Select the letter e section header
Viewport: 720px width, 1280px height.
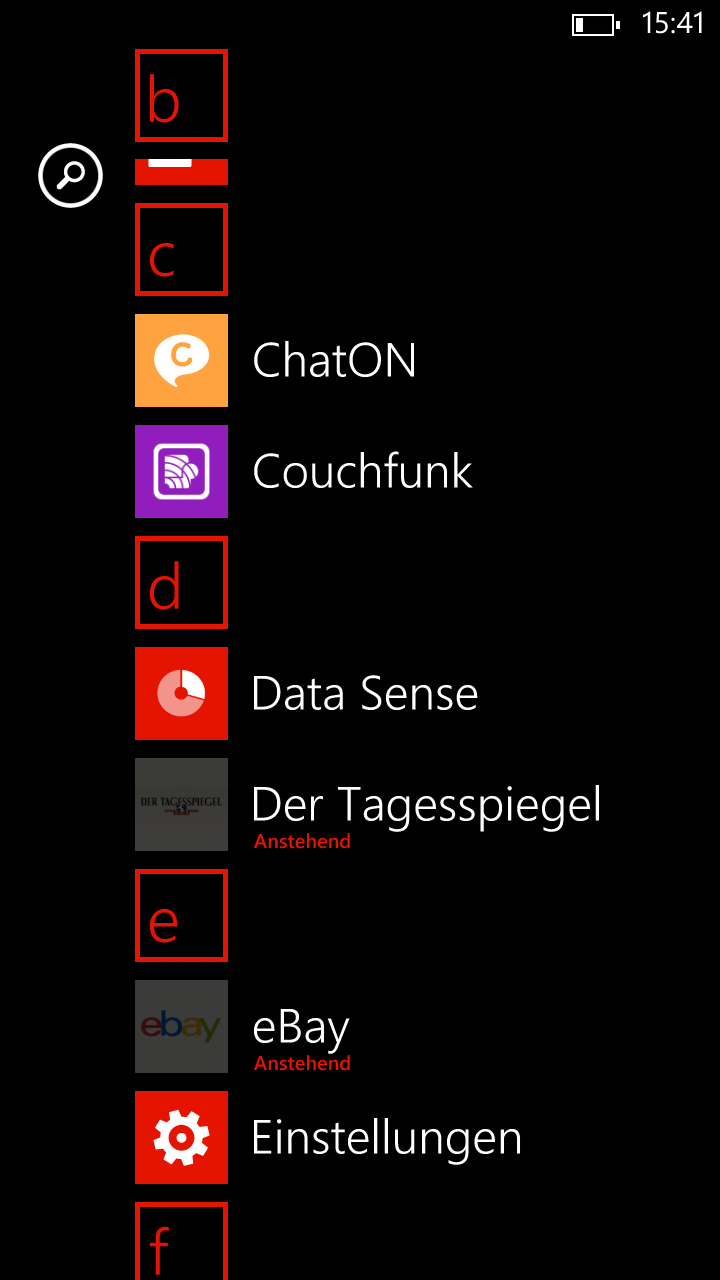coord(181,915)
